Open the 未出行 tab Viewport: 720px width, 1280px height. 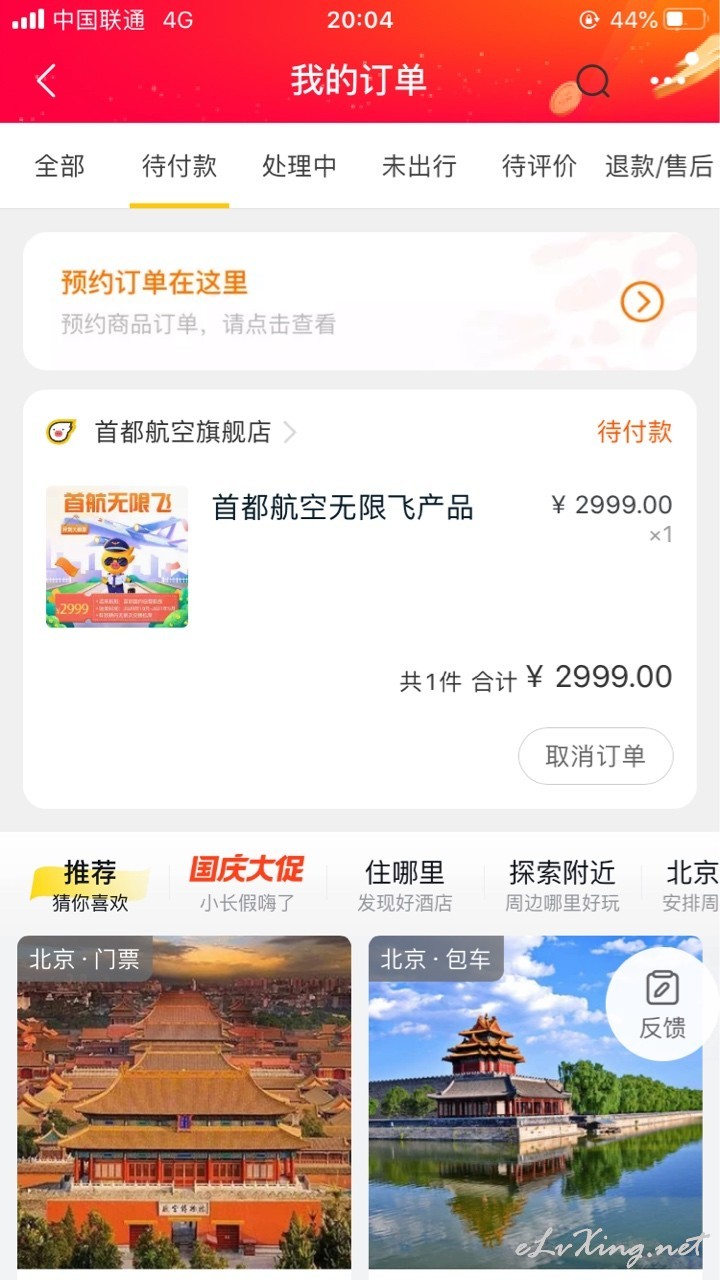[x=419, y=166]
